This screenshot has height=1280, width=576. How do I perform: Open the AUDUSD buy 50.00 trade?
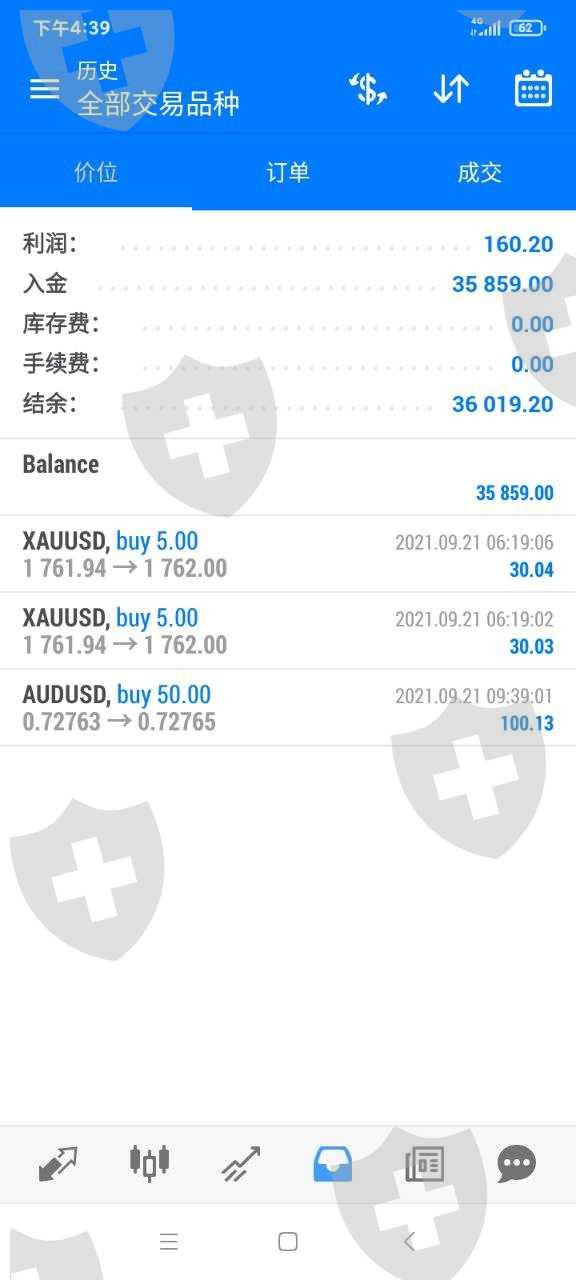[288, 708]
